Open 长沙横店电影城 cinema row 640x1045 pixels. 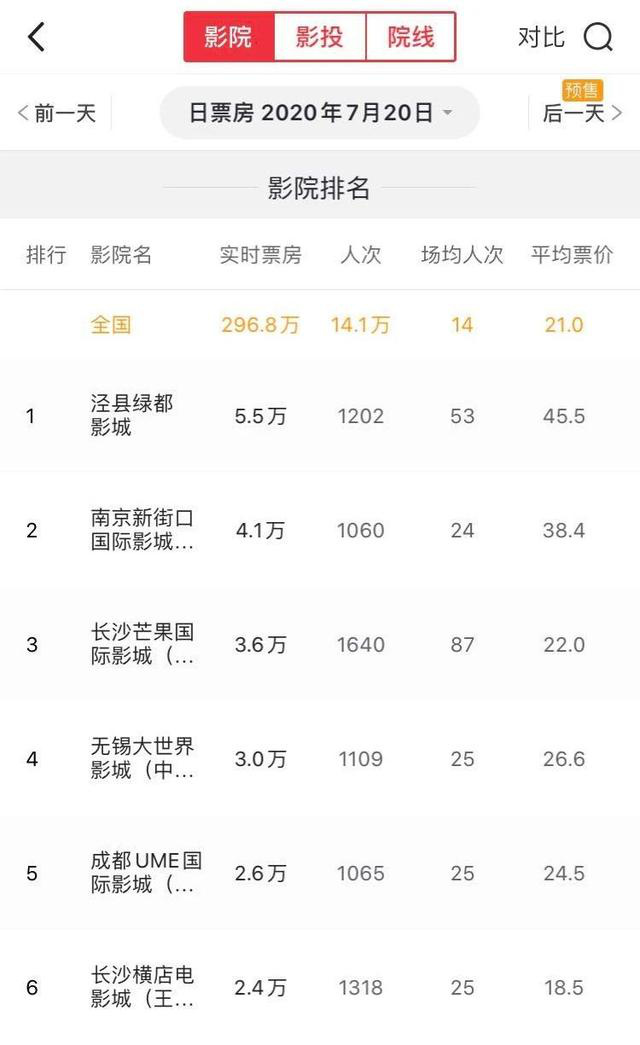point(320,988)
